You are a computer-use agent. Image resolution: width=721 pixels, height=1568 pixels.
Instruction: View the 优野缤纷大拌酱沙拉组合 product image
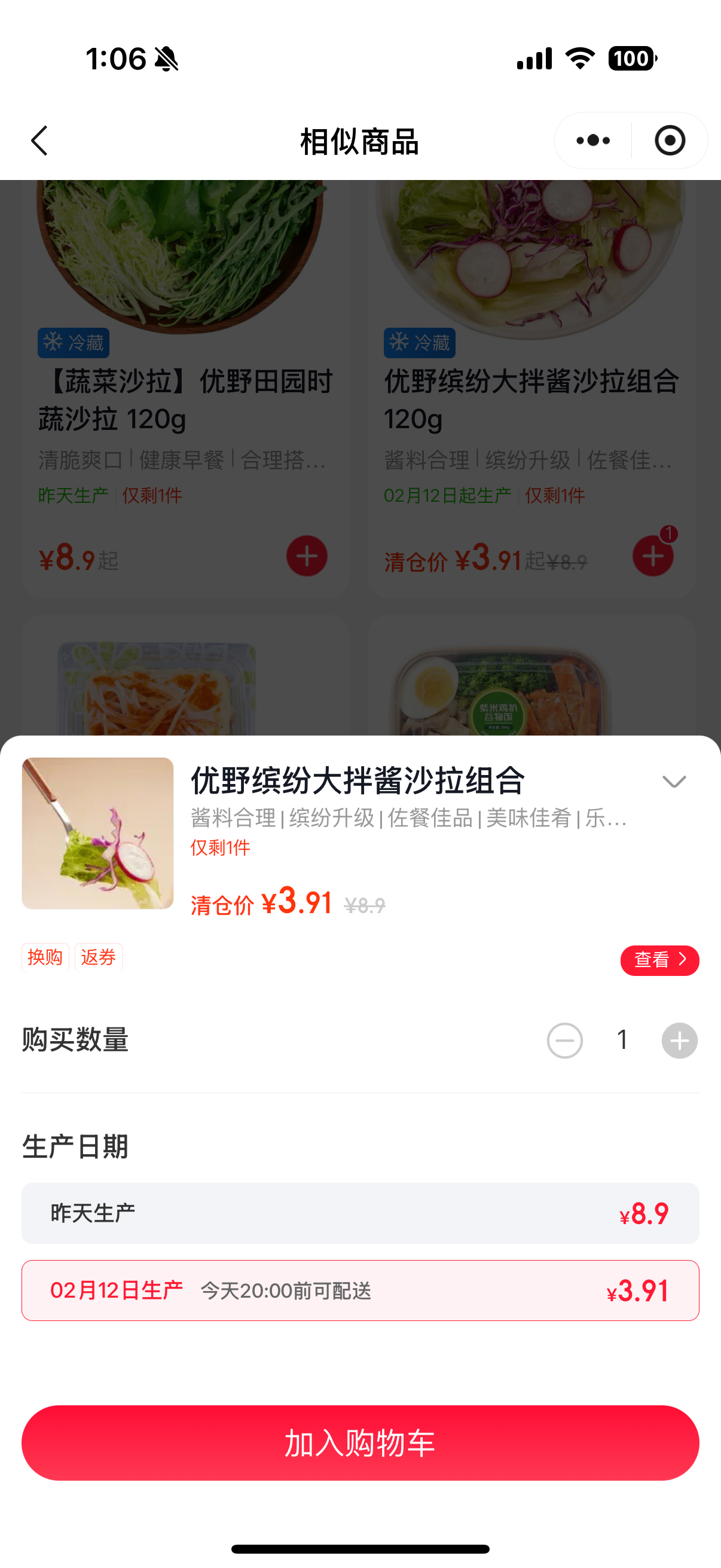pyautogui.click(x=98, y=833)
